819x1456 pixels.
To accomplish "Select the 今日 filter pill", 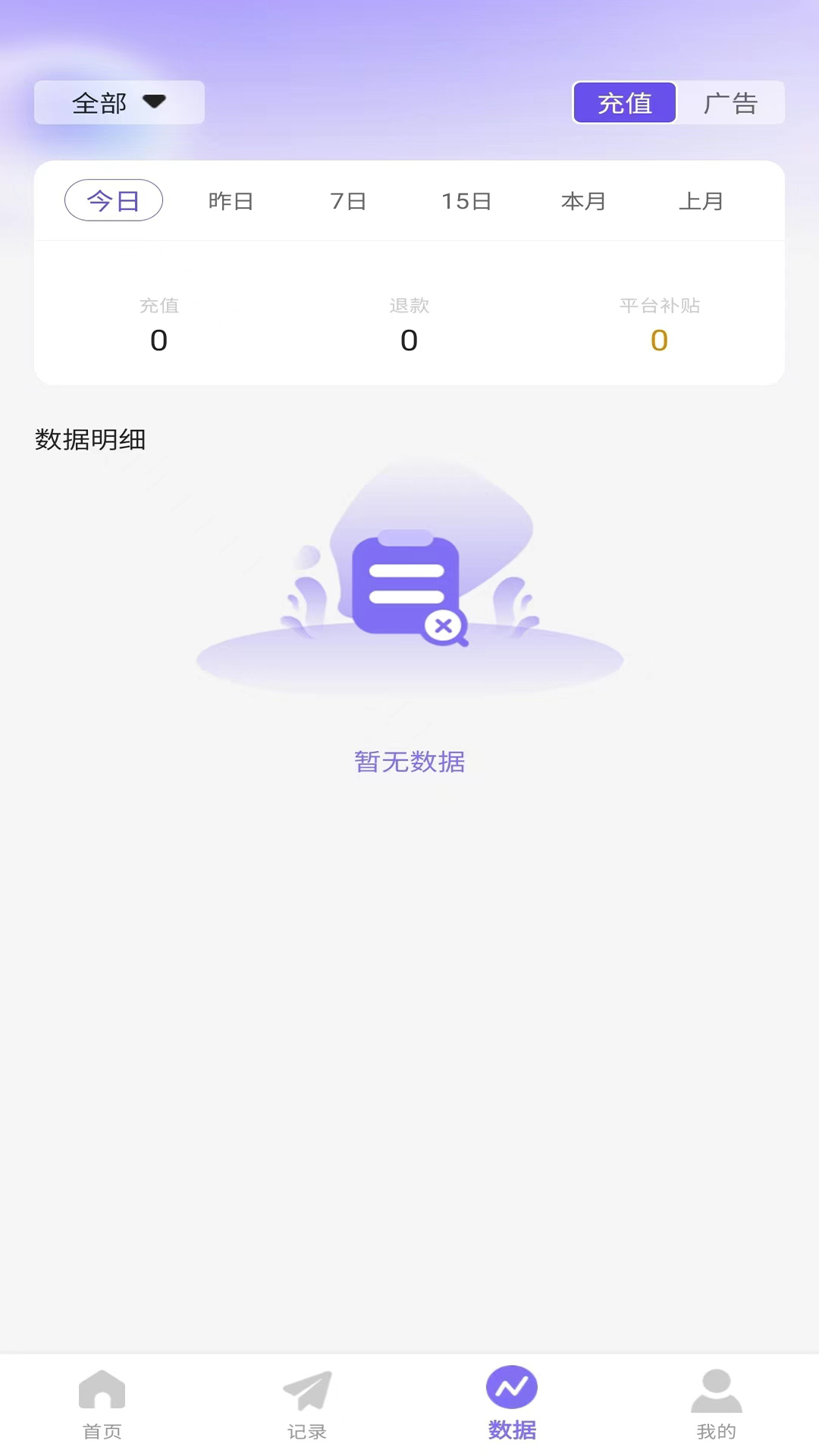I will pyautogui.click(x=113, y=200).
